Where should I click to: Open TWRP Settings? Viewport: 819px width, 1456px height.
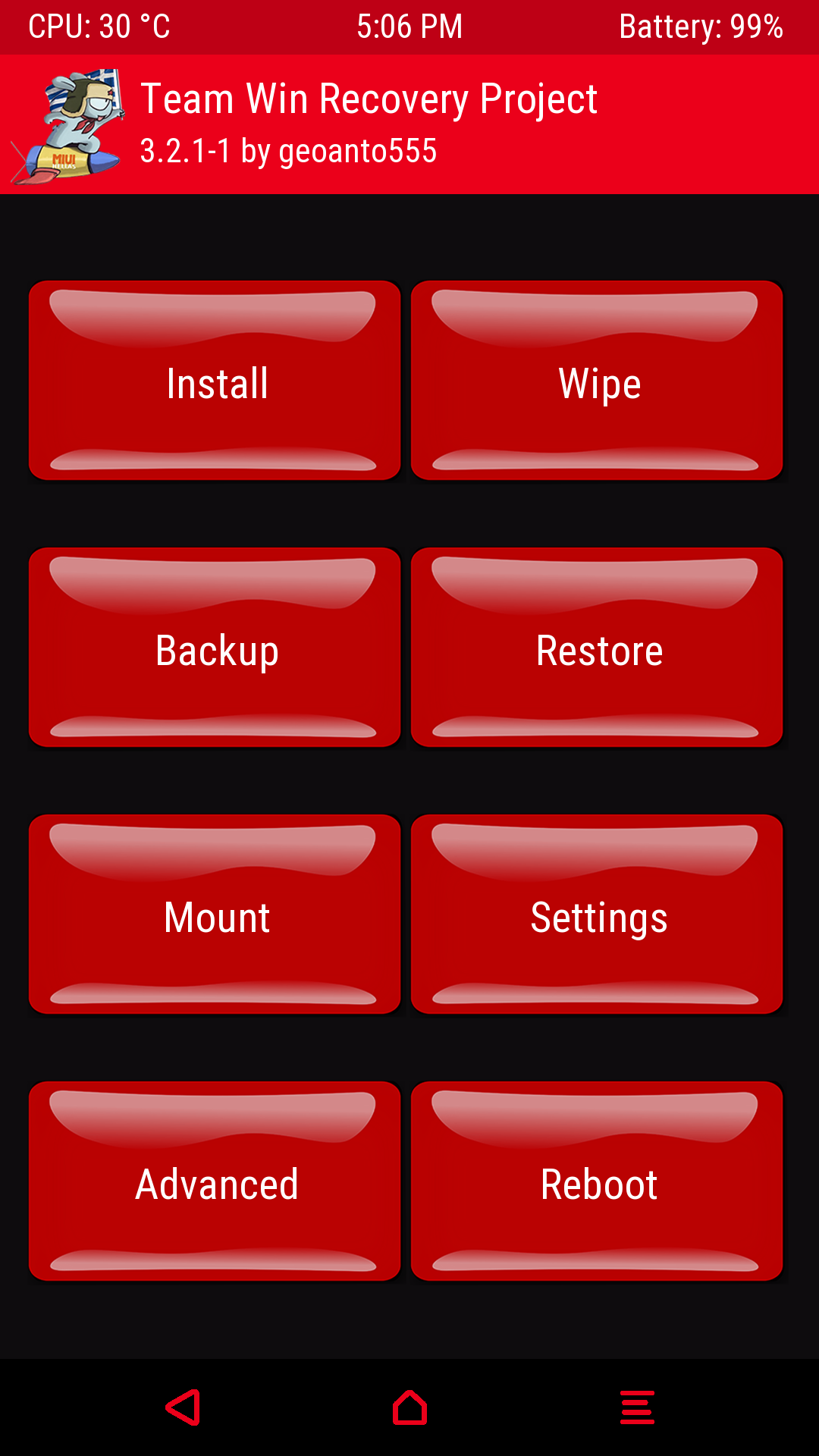coord(598,915)
